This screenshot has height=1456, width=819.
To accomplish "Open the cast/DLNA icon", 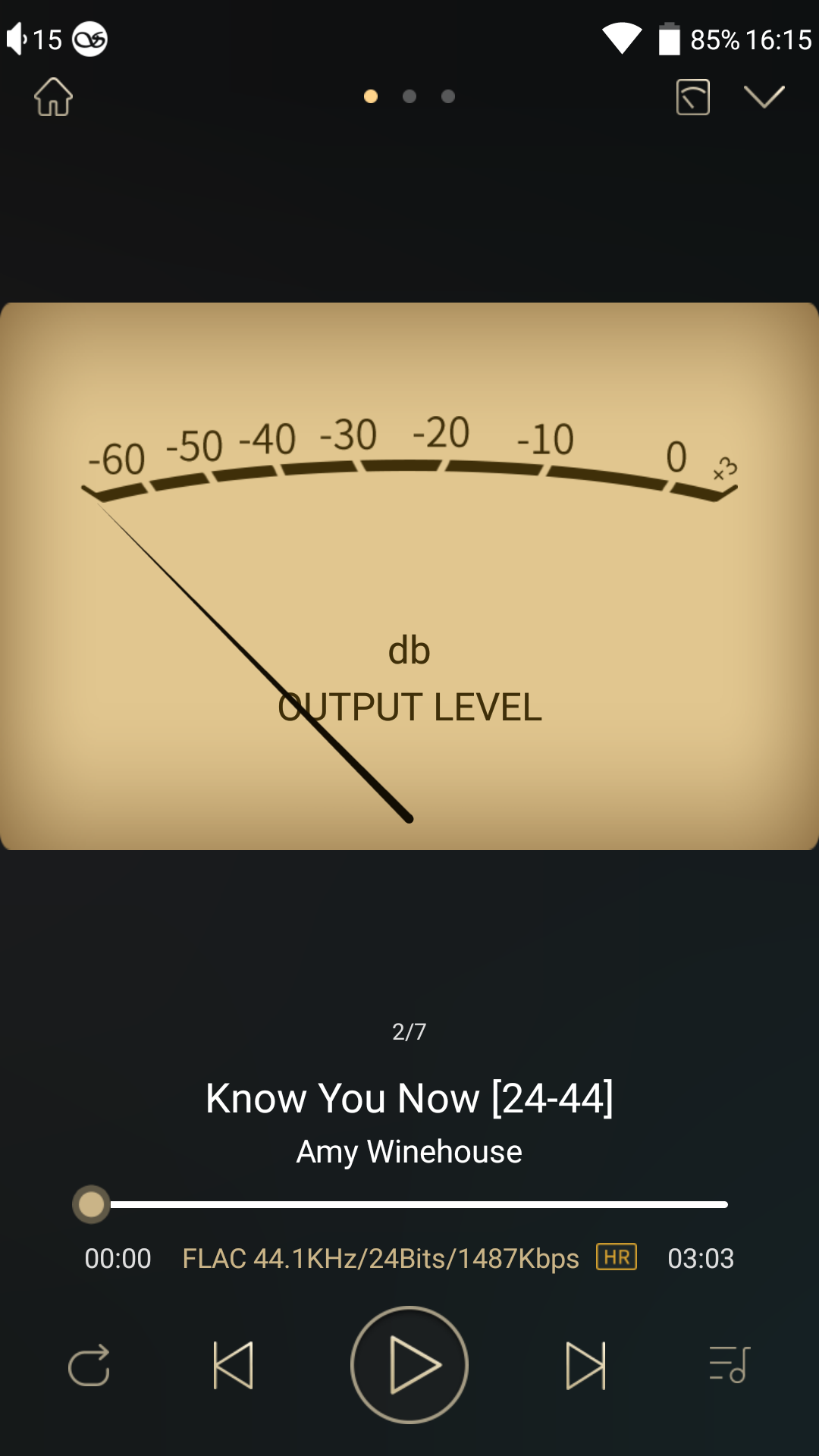I will [692, 97].
